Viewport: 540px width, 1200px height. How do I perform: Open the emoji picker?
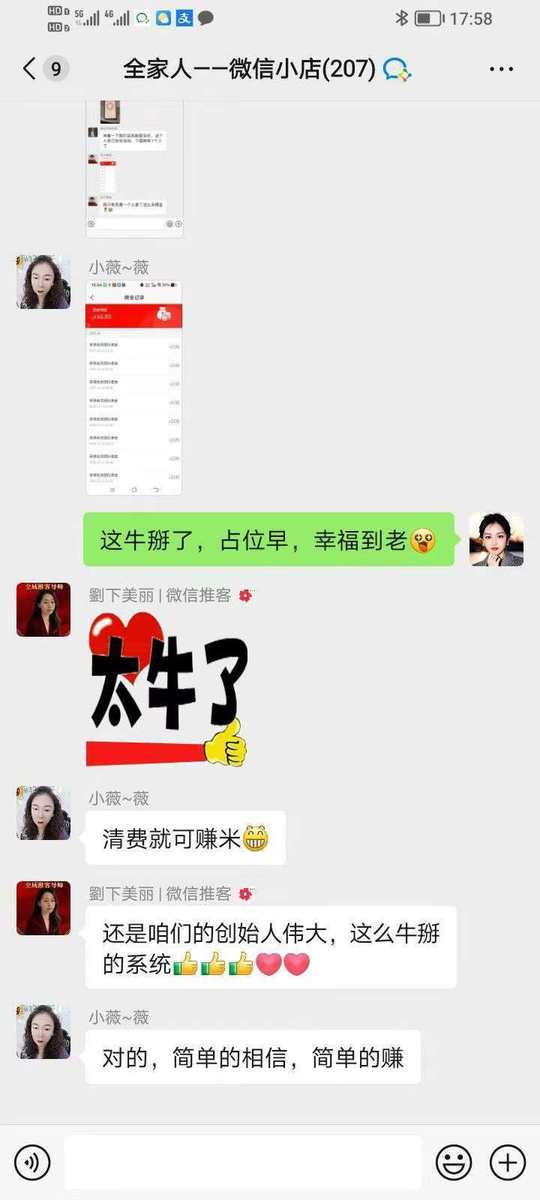click(454, 1163)
